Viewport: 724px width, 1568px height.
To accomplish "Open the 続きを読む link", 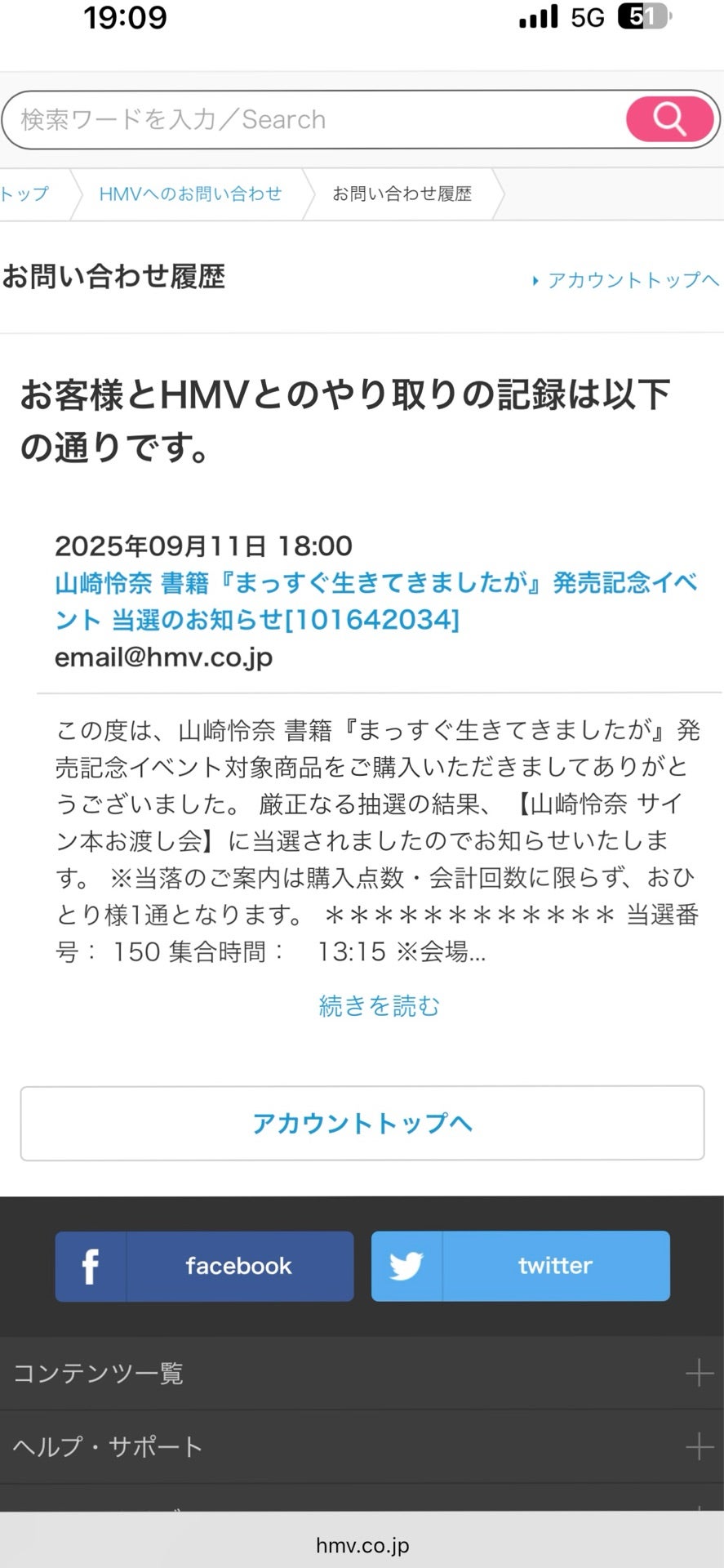I will pos(380,1006).
